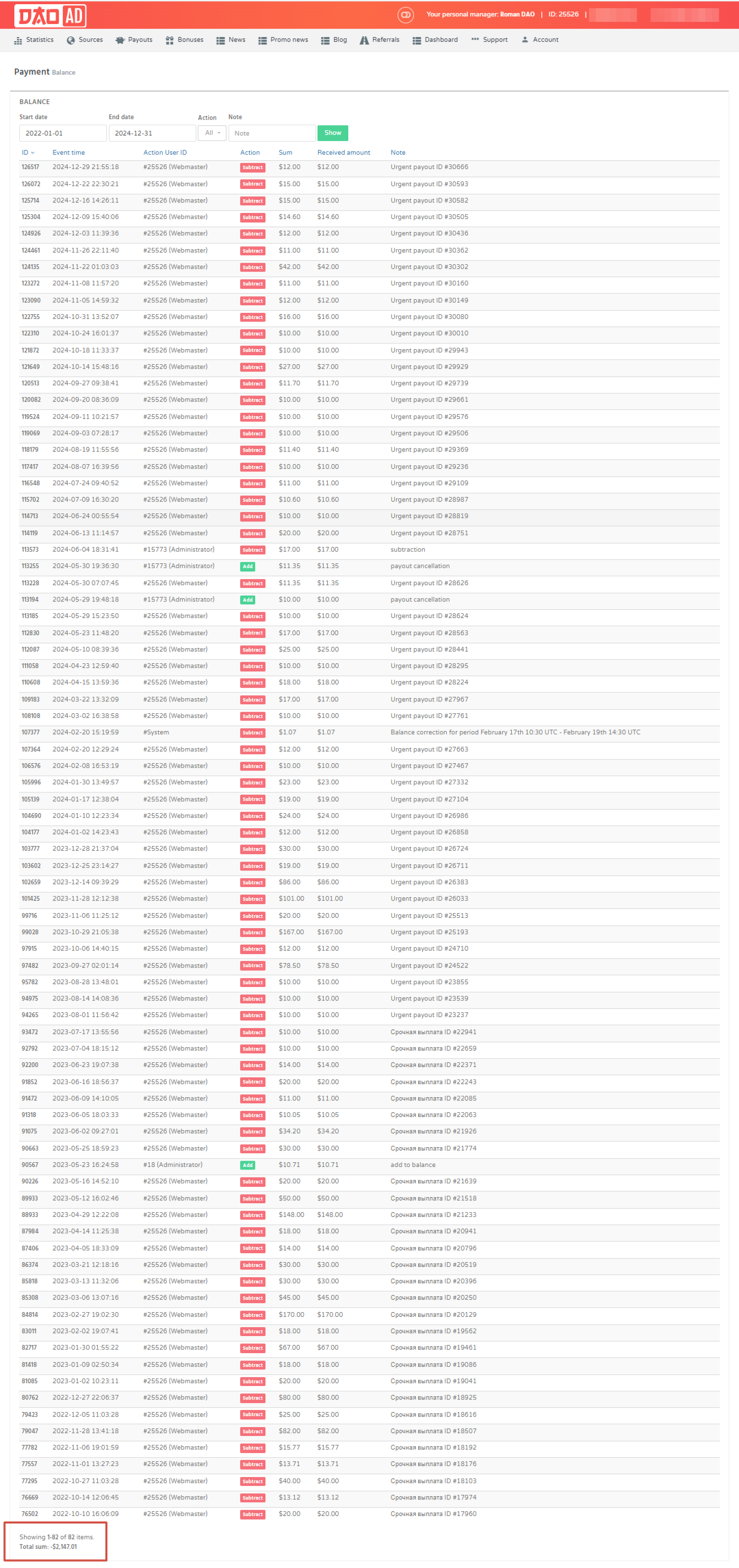Open the Bonuses section
The image size is (739, 1568).
point(185,40)
